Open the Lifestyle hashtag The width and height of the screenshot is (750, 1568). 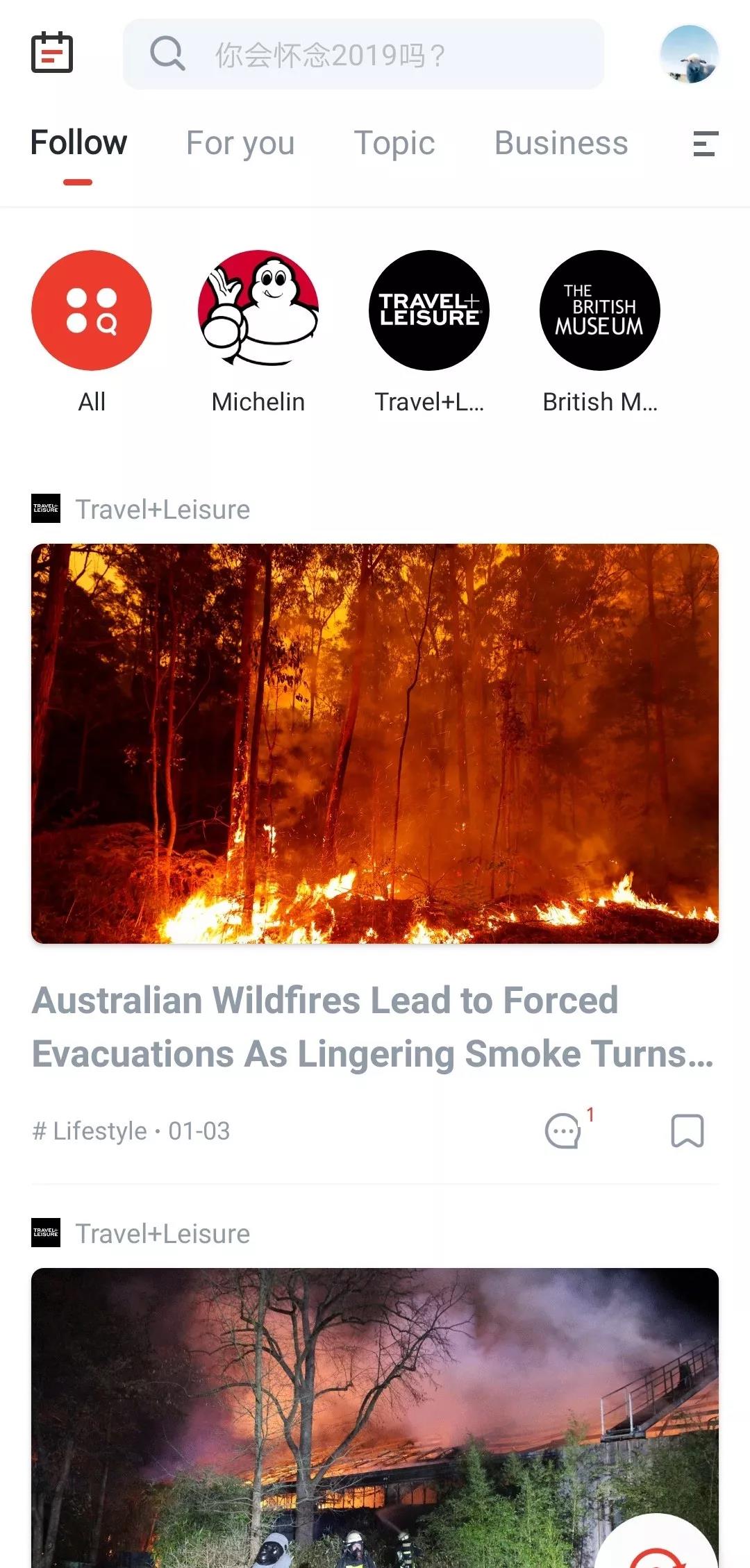pos(90,1131)
